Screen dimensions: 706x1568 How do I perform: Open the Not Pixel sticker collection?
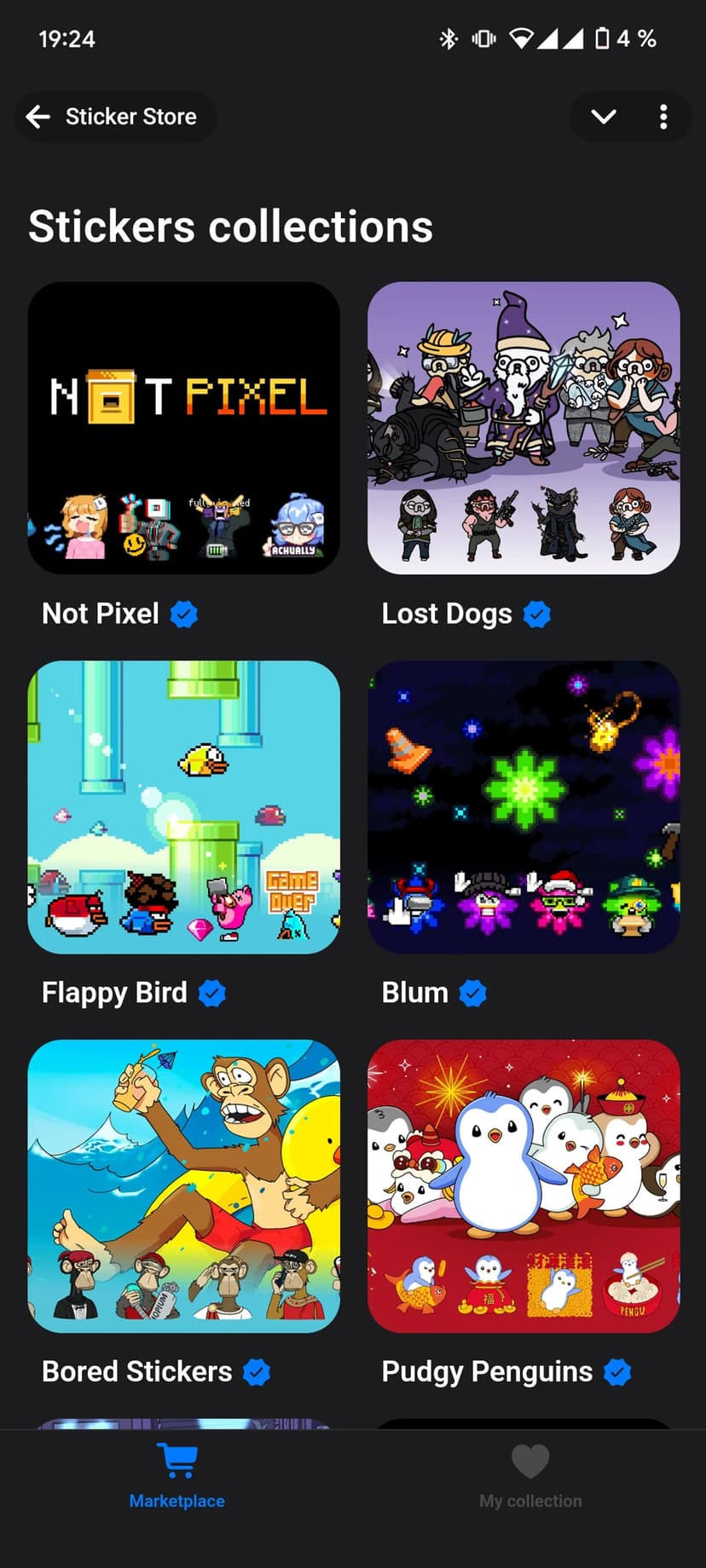click(183, 428)
